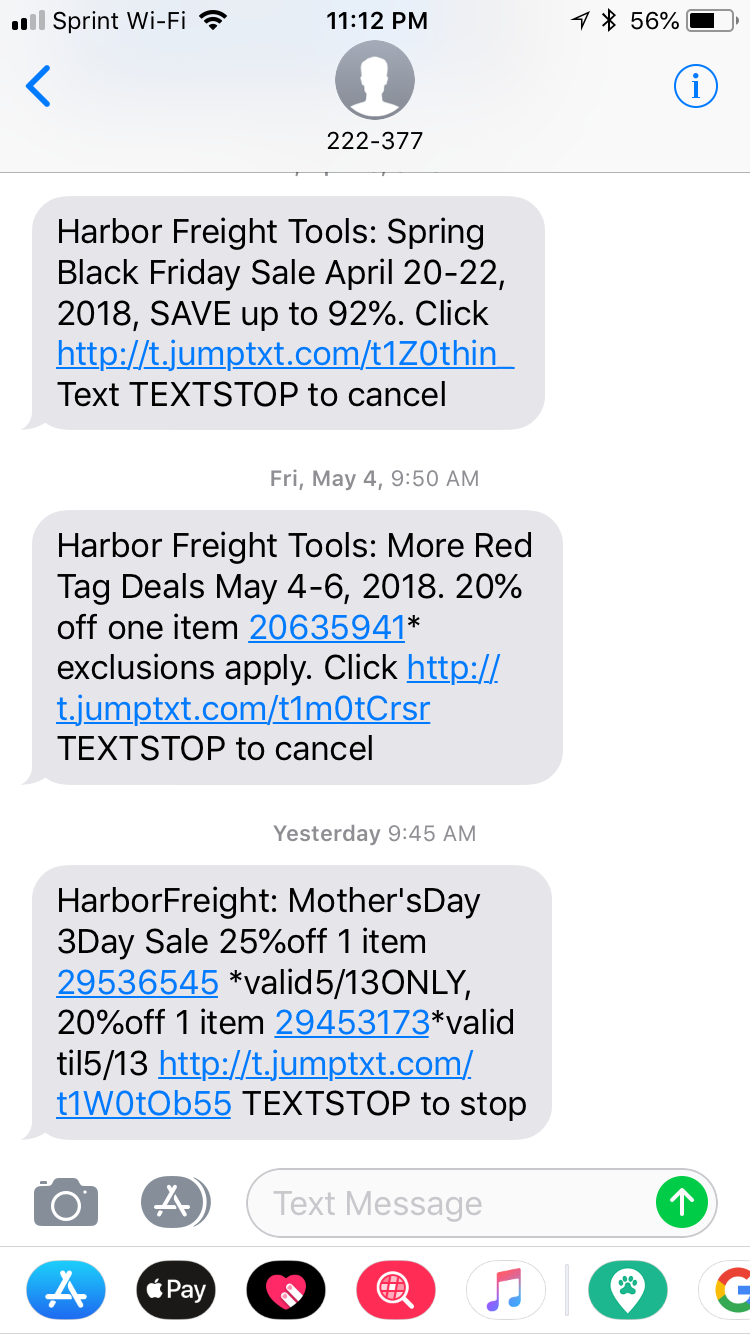The width and height of the screenshot is (750, 1334).
Task: Open details info for 222-377
Action: click(695, 88)
